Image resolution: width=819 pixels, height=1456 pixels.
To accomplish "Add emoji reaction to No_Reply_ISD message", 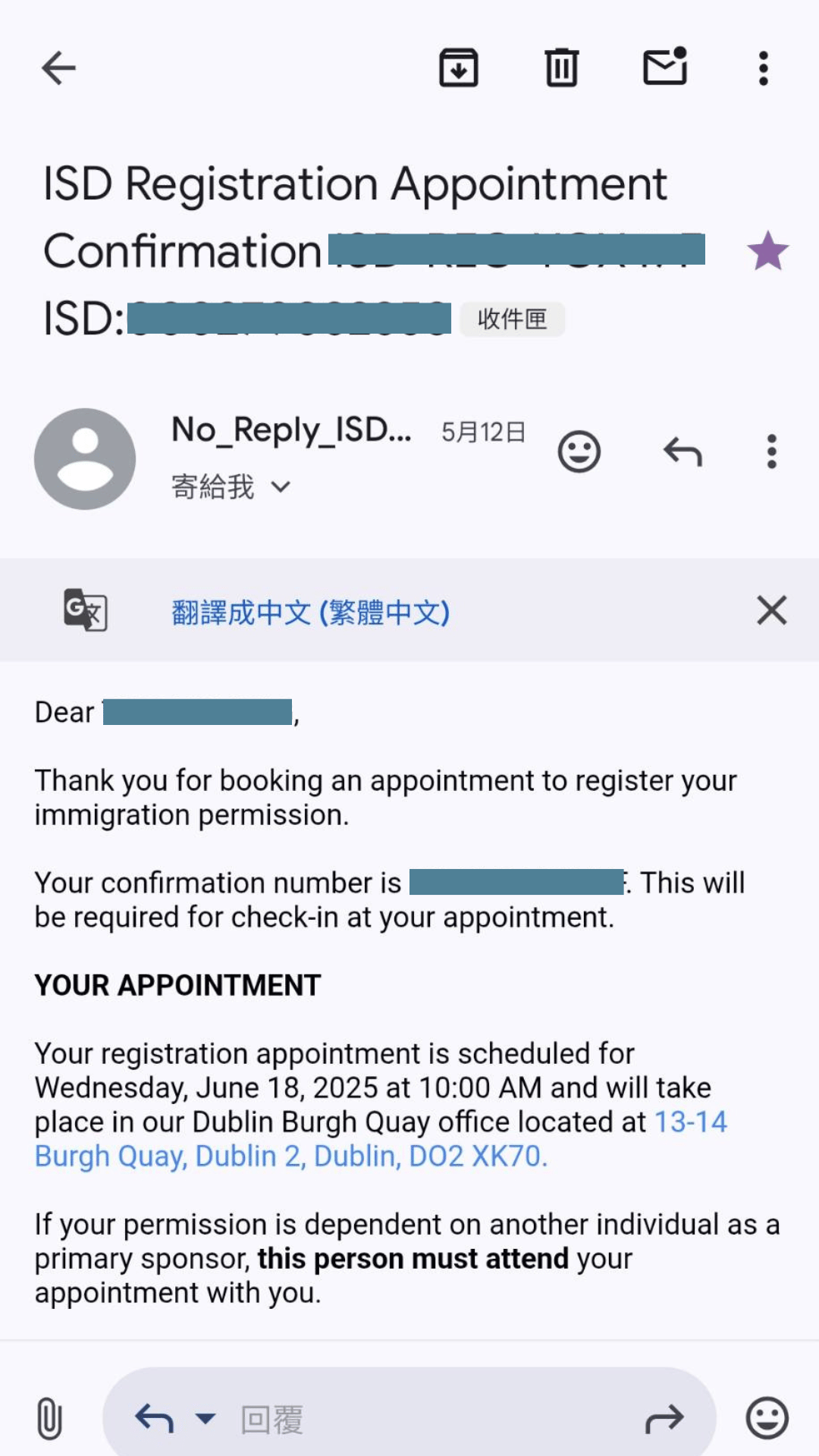I will (x=579, y=453).
